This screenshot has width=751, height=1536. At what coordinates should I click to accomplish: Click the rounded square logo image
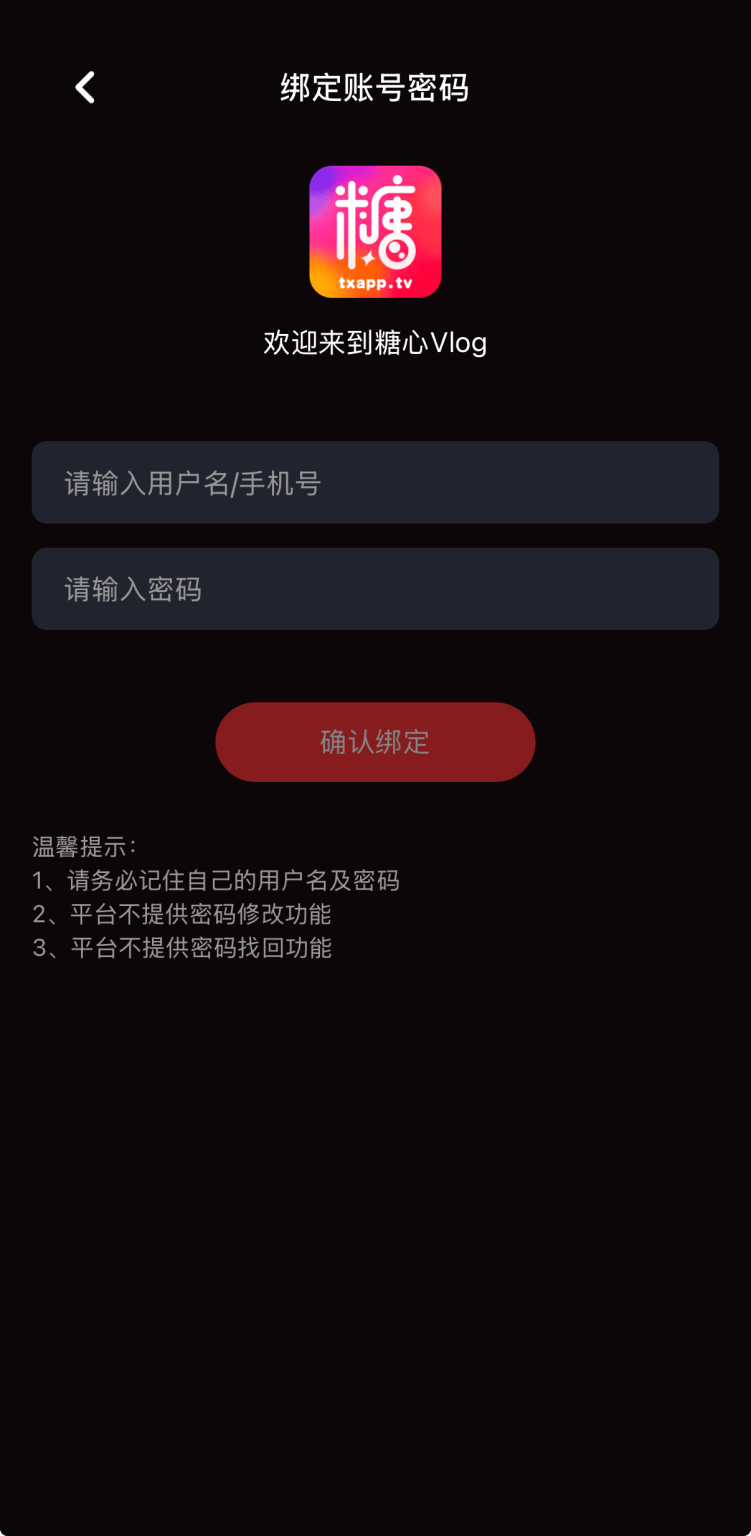click(375, 232)
